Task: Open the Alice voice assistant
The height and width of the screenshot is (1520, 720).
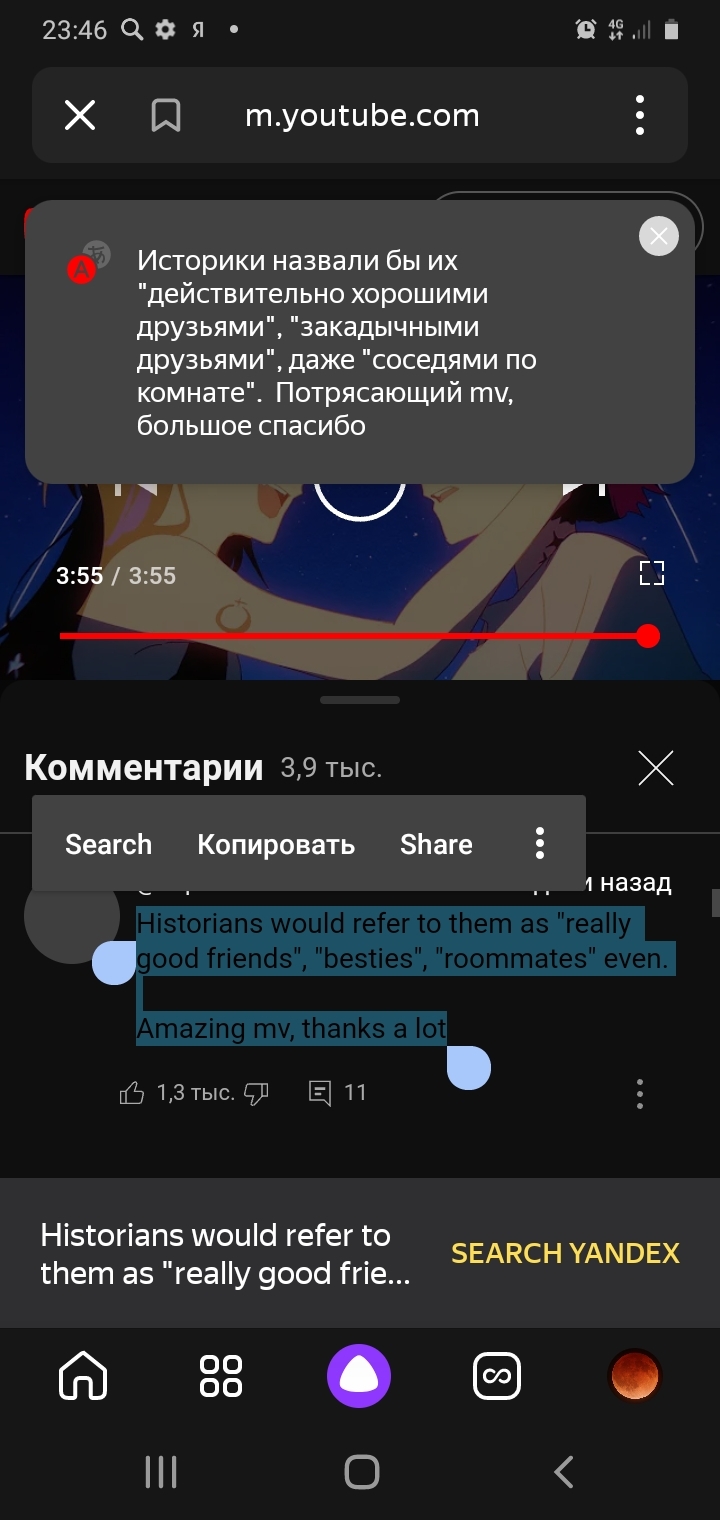Action: click(359, 1377)
